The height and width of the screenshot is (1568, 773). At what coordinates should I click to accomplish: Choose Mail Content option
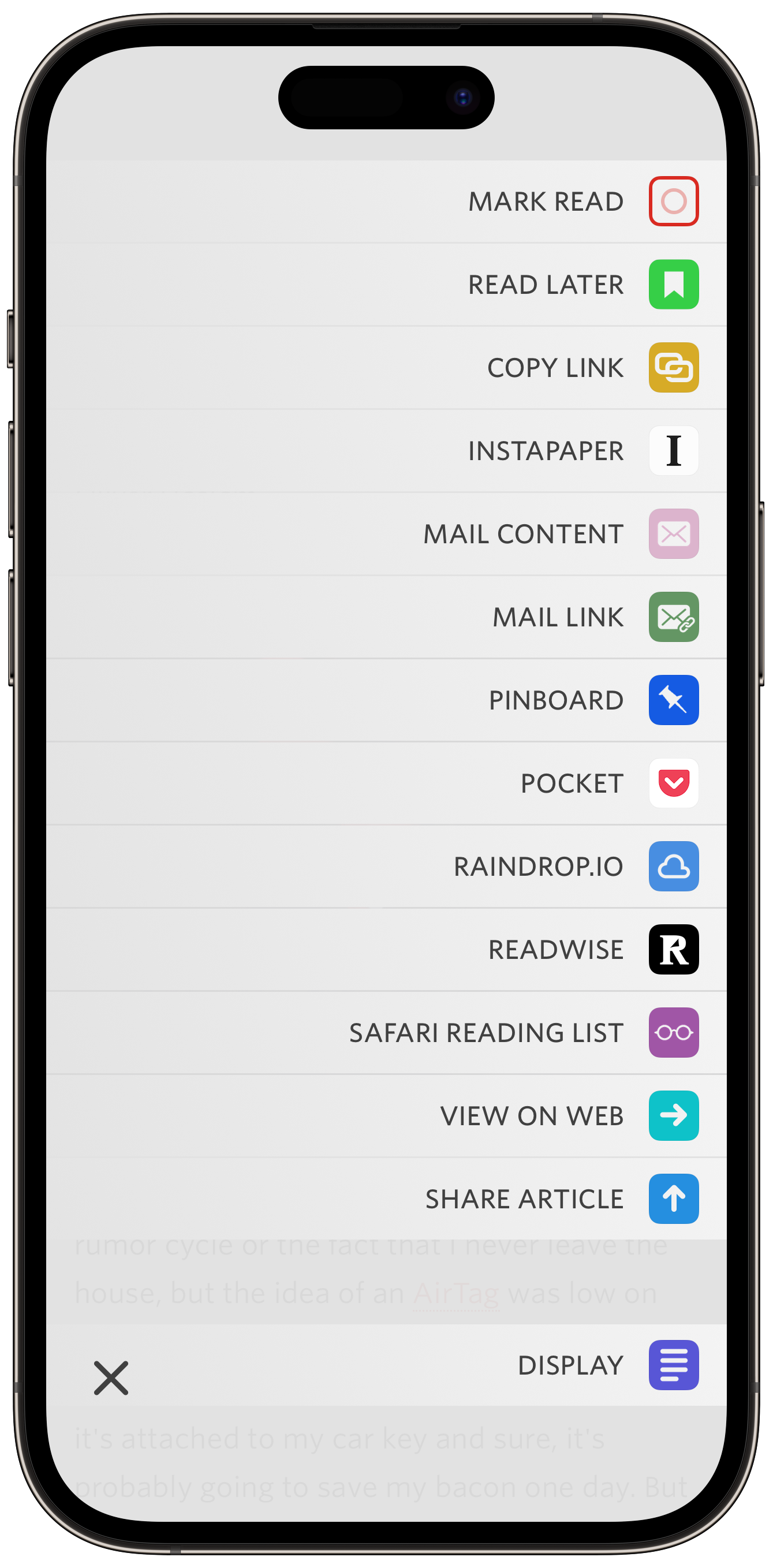pyautogui.click(x=673, y=534)
